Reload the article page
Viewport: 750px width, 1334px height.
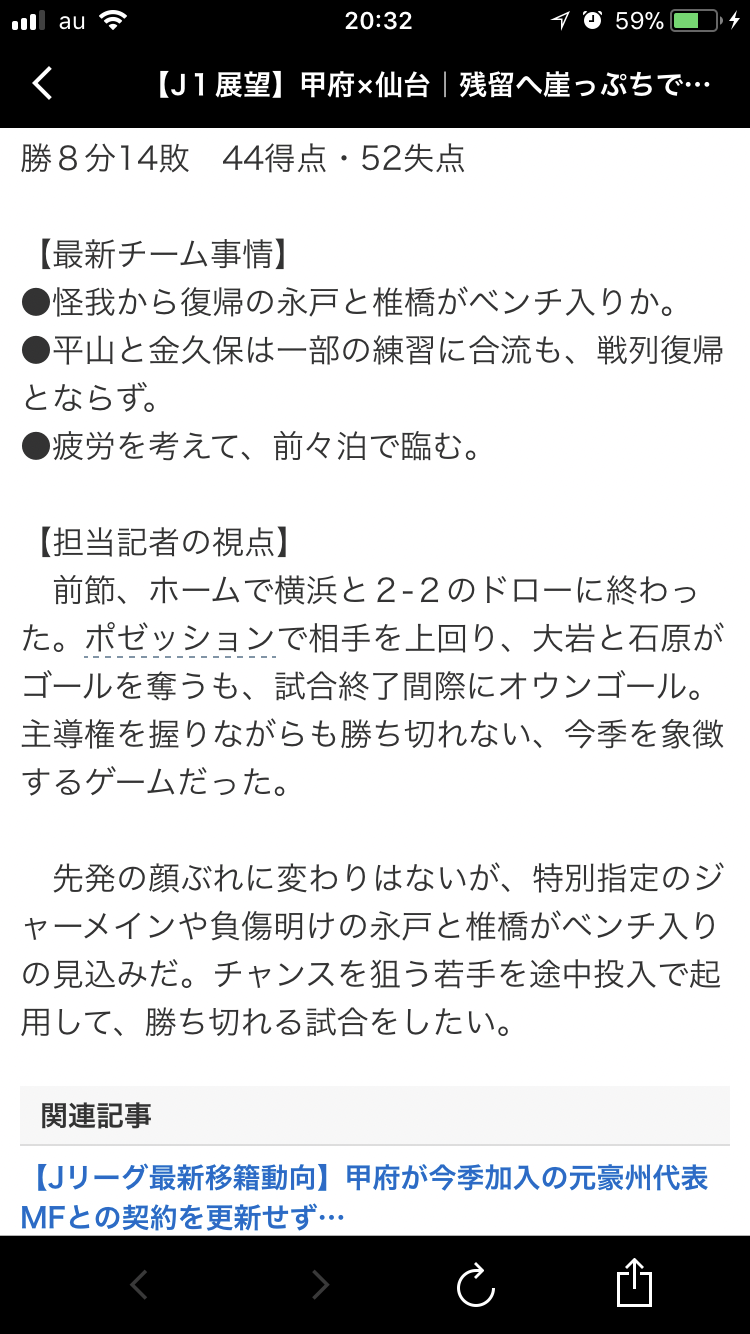[x=476, y=1285]
